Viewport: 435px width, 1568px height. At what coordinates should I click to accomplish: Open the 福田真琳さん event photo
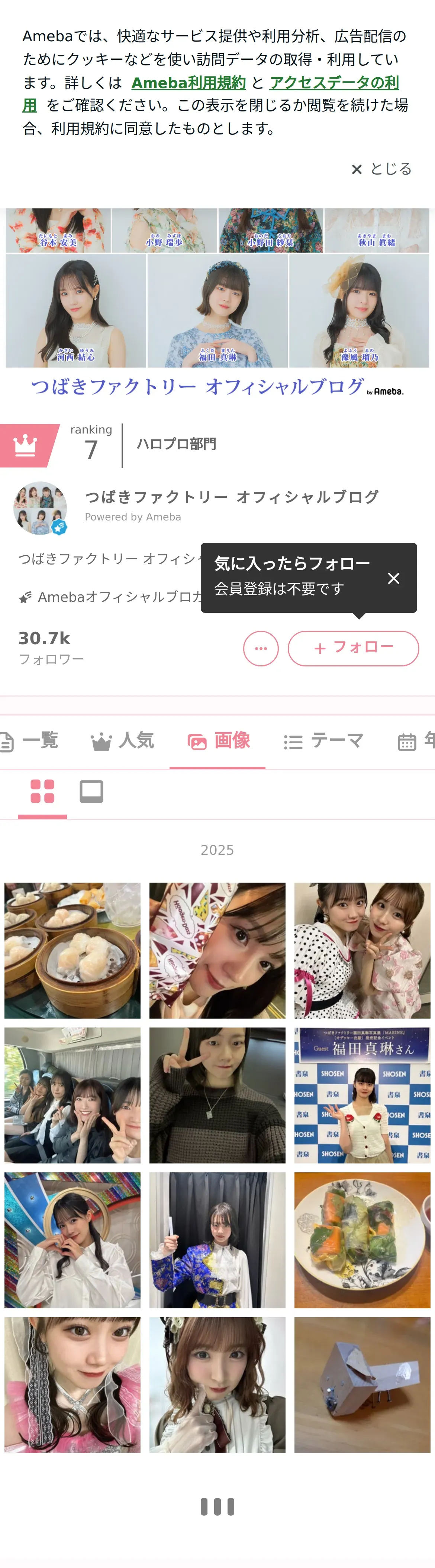[362, 1095]
